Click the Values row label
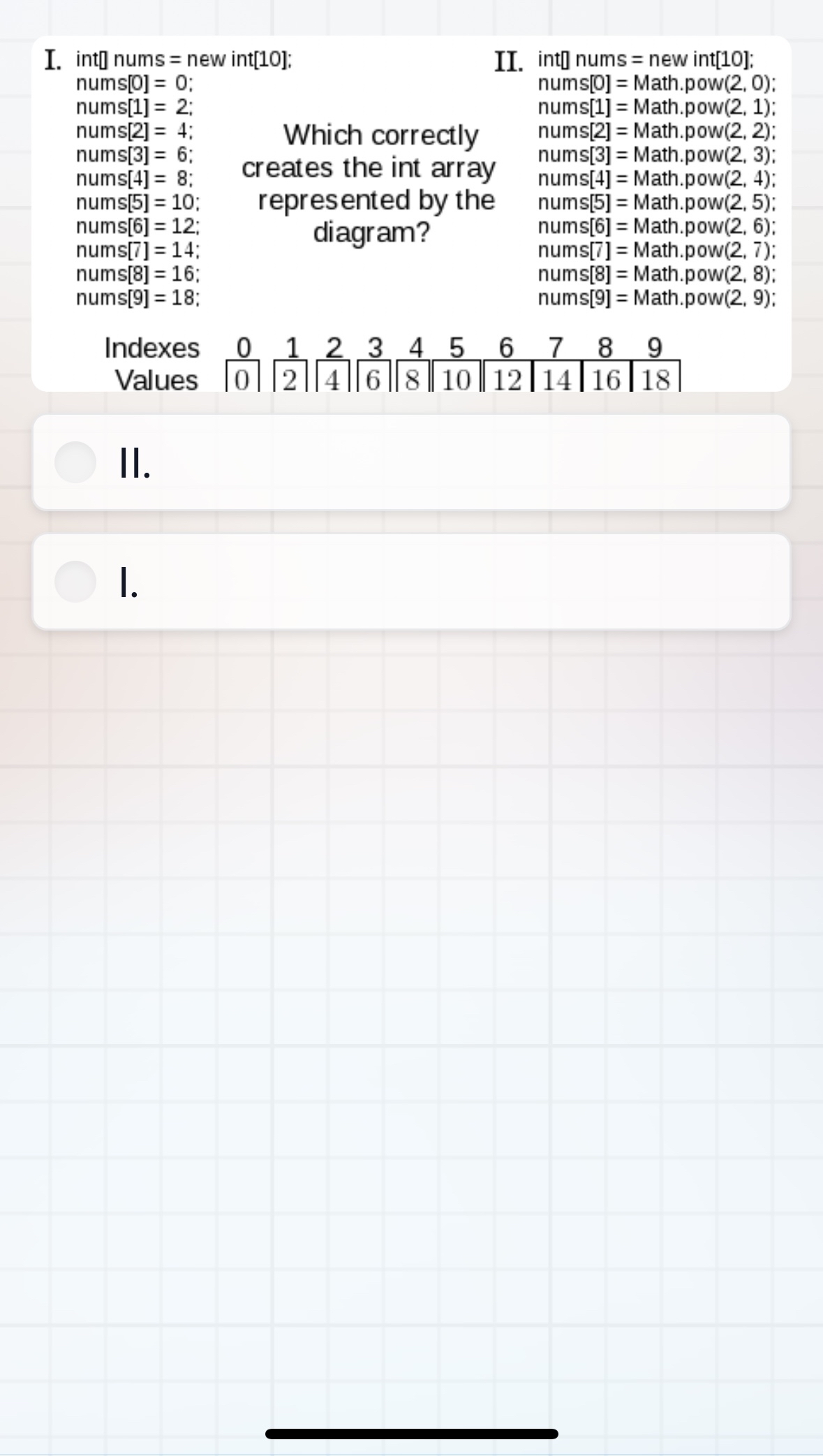This screenshot has height=1456, width=823. 155,380
